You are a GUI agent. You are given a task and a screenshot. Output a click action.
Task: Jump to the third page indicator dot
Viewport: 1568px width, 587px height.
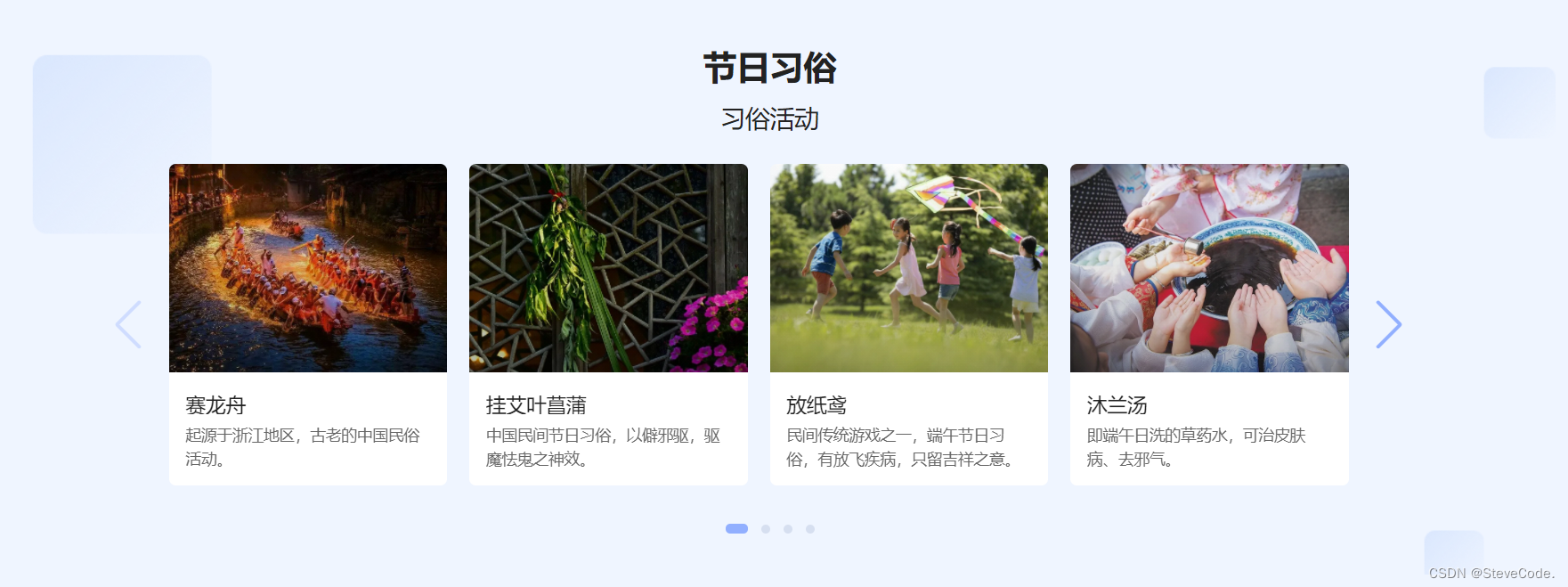tap(788, 529)
